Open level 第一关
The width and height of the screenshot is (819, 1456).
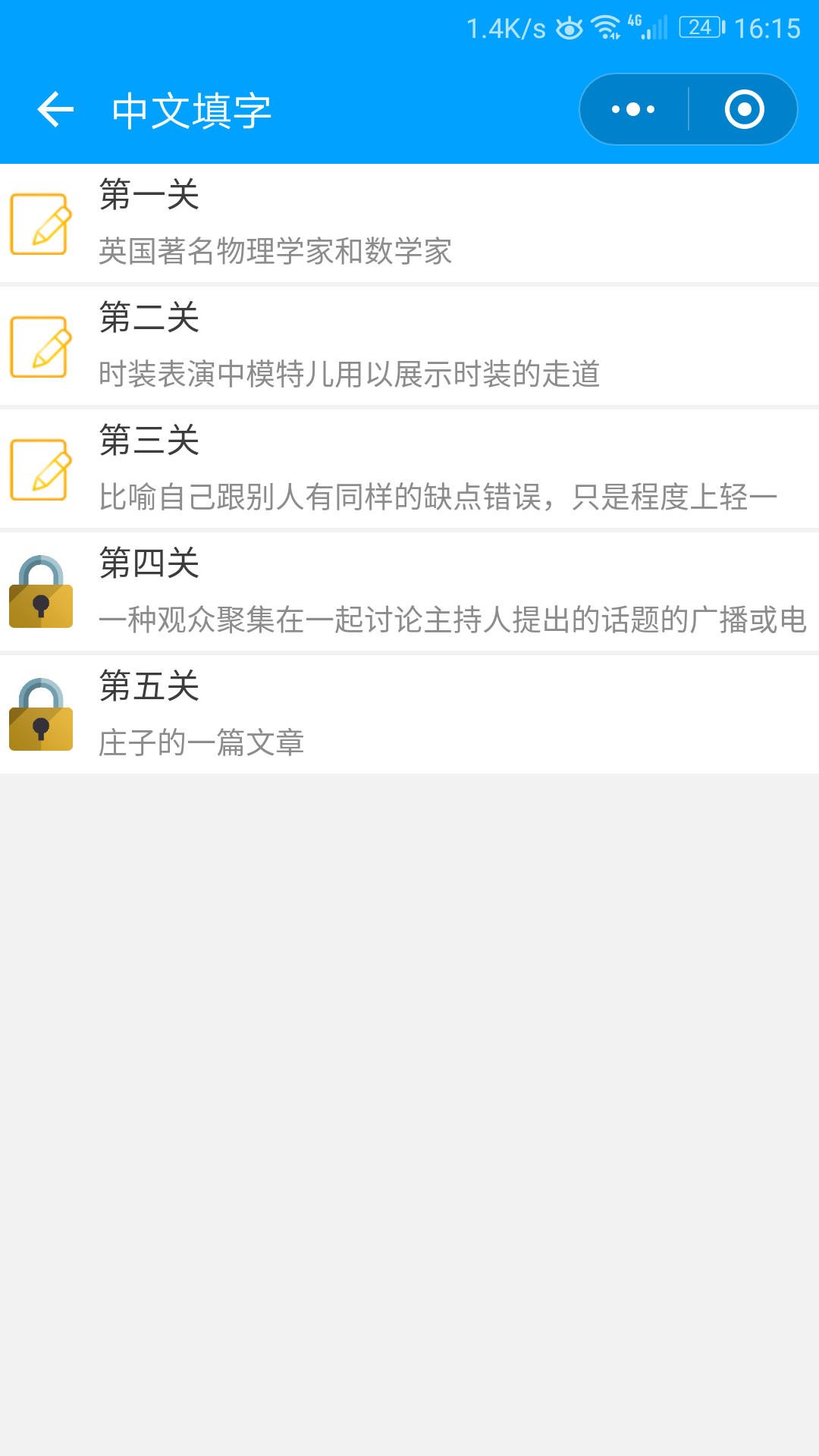[409, 223]
